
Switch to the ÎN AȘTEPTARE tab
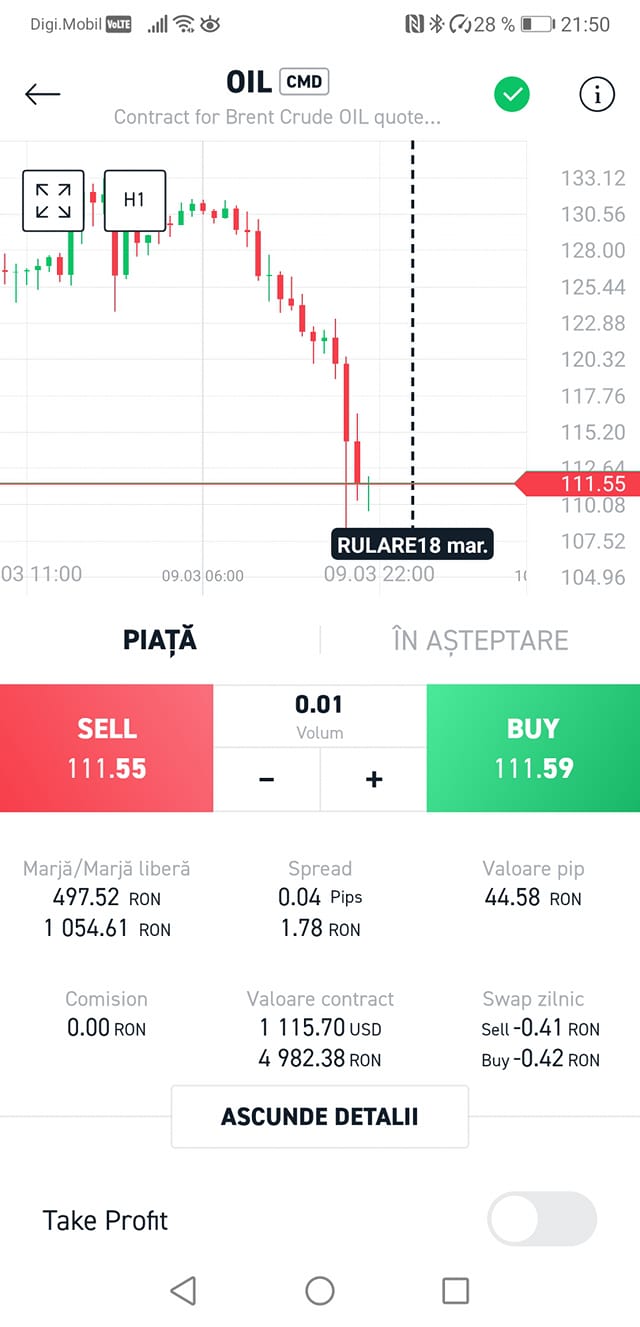pyautogui.click(x=480, y=640)
